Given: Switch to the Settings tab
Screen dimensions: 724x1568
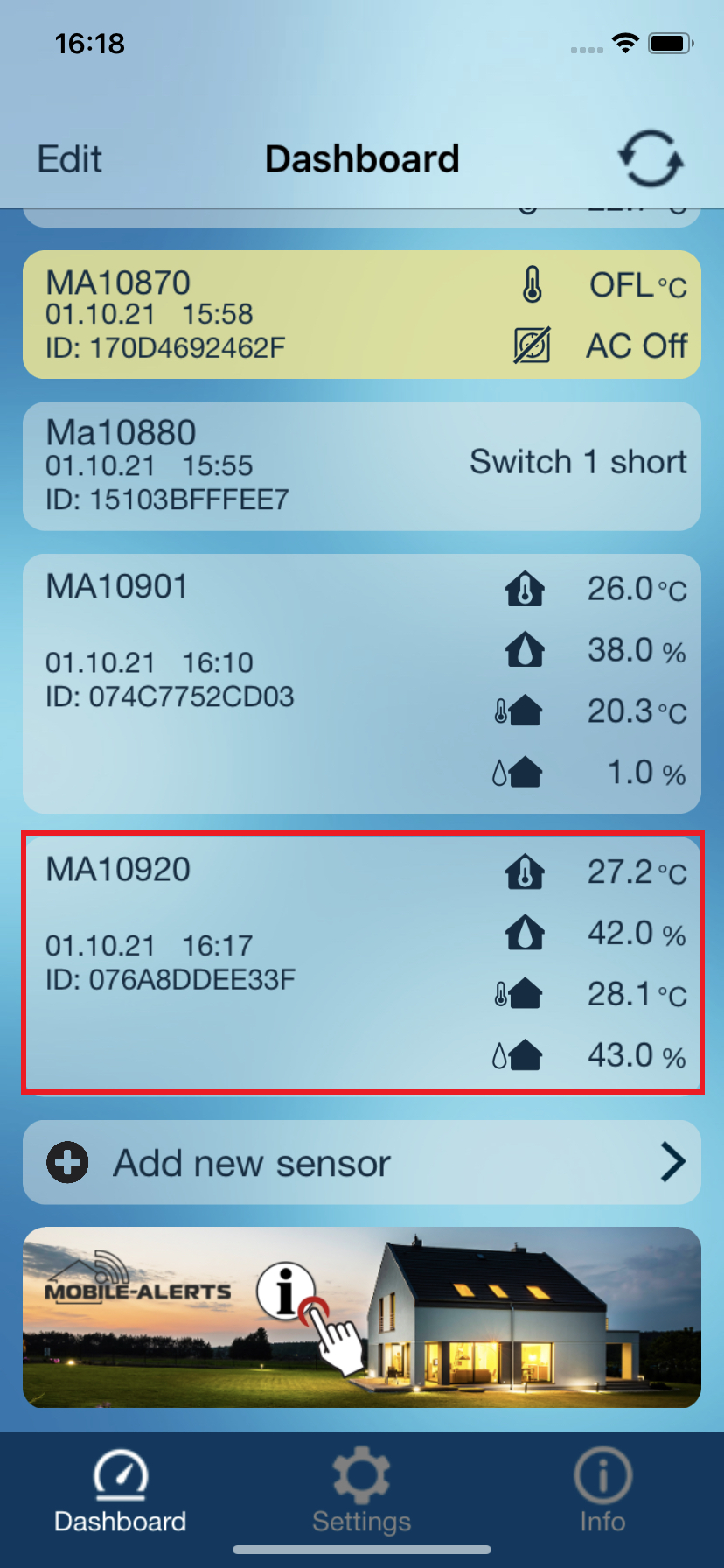Looking at the screenshot, I should click(362, 1491).
